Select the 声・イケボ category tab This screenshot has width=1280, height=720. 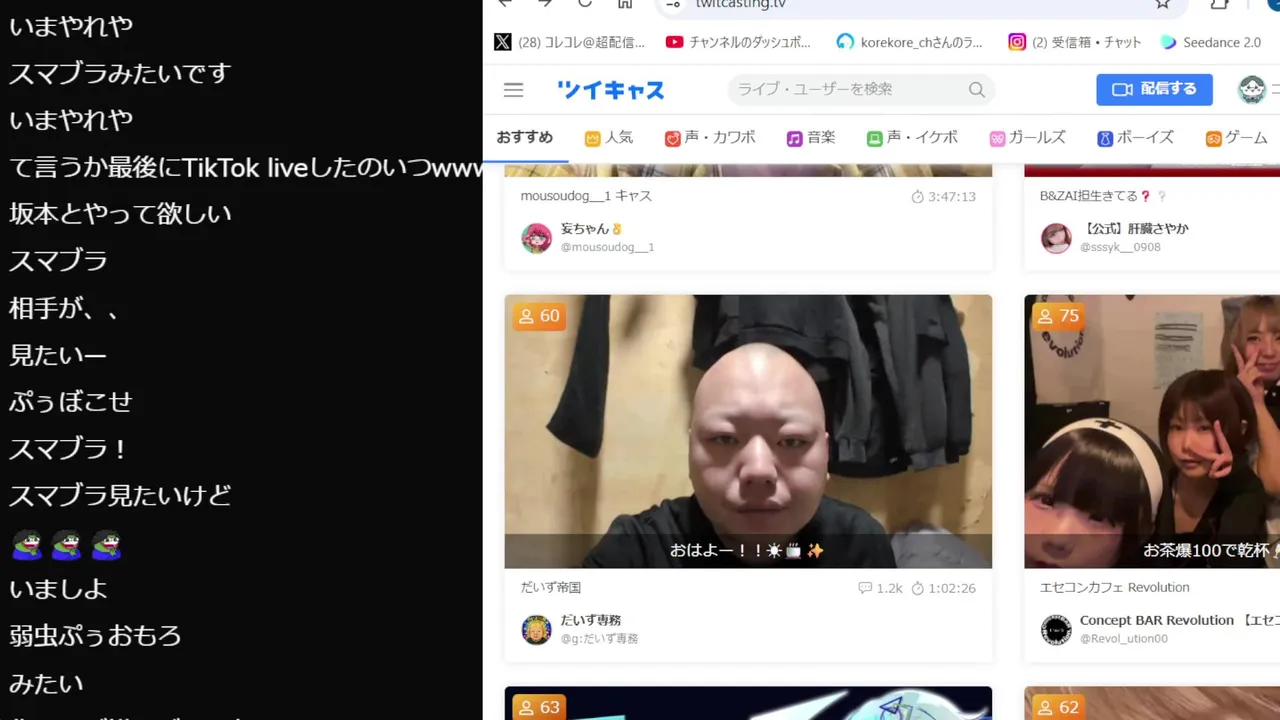pos(912,138)
